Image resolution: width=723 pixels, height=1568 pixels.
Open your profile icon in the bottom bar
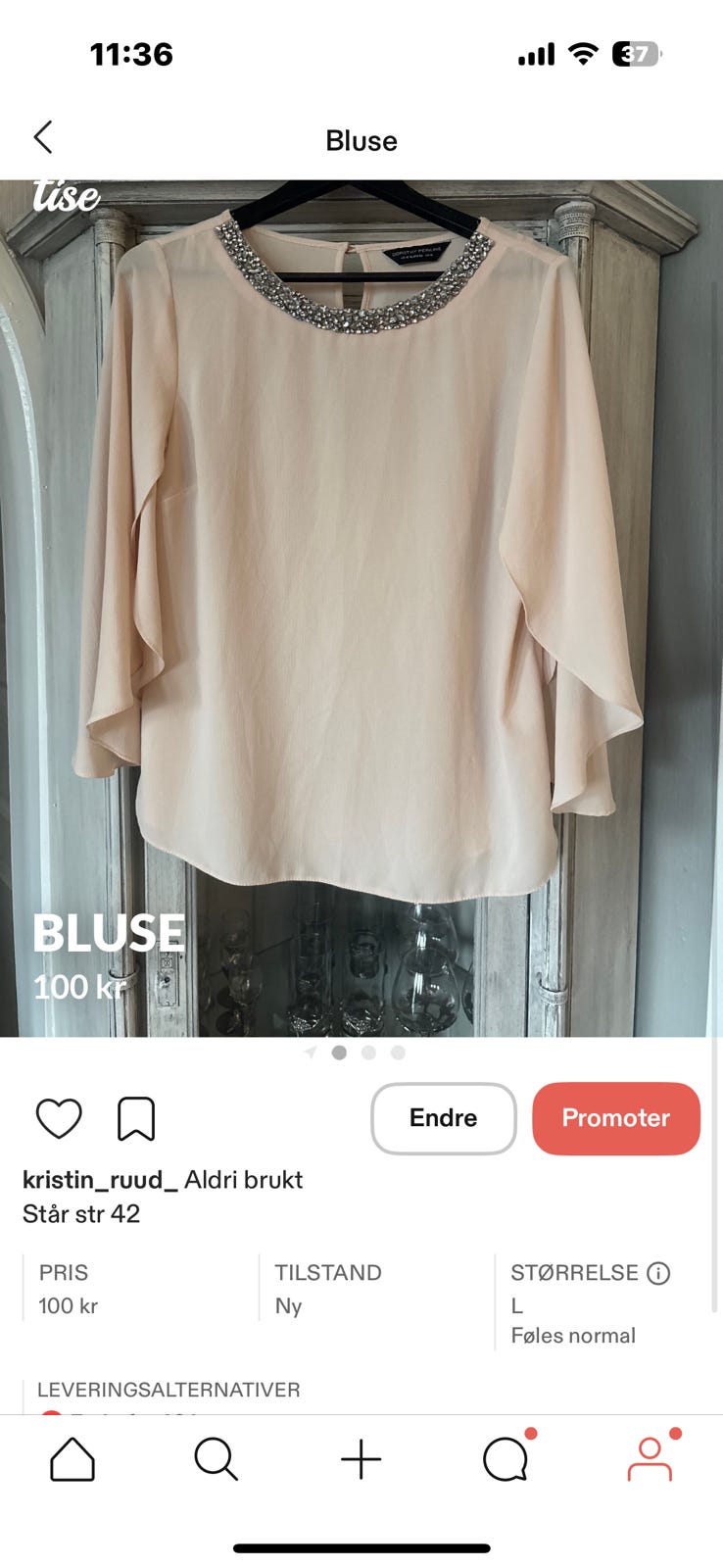(651, 1458)
